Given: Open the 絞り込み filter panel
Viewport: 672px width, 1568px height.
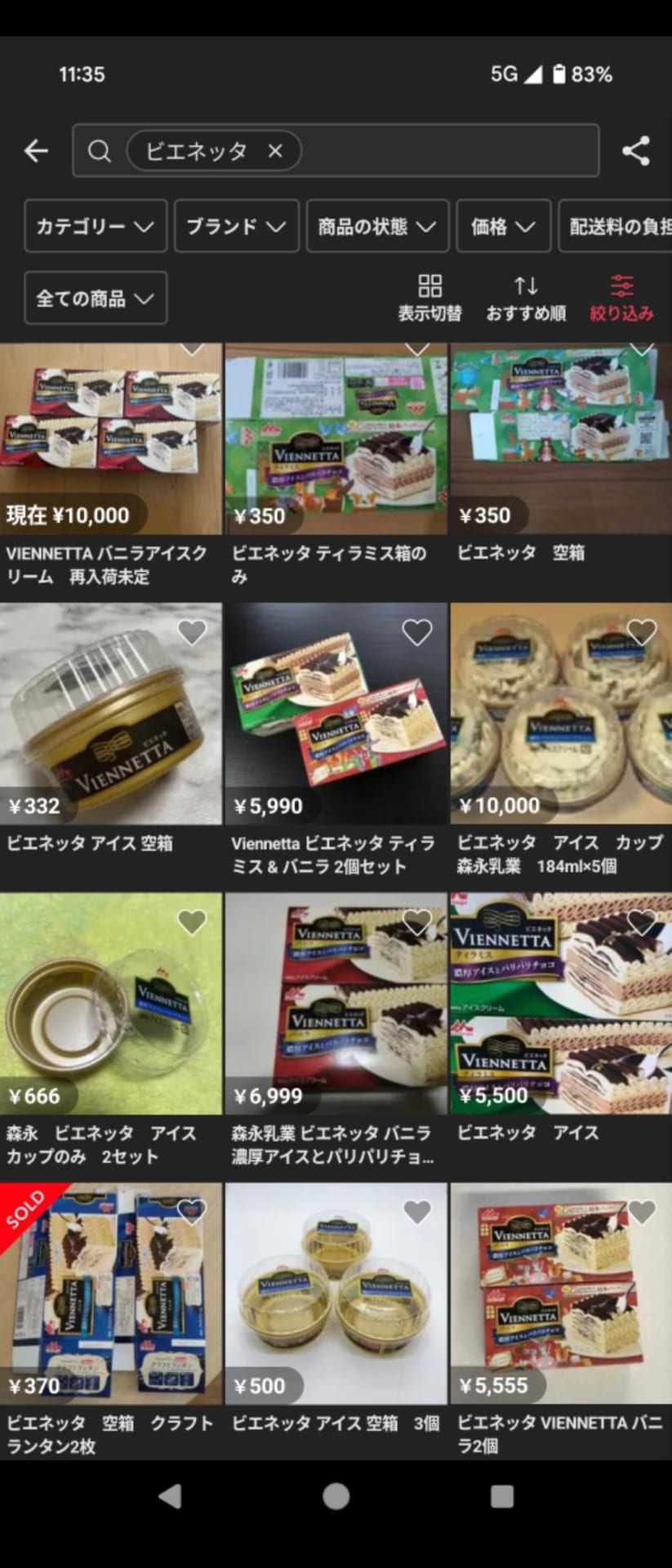Looking at the screenshot, I should 621,298.
